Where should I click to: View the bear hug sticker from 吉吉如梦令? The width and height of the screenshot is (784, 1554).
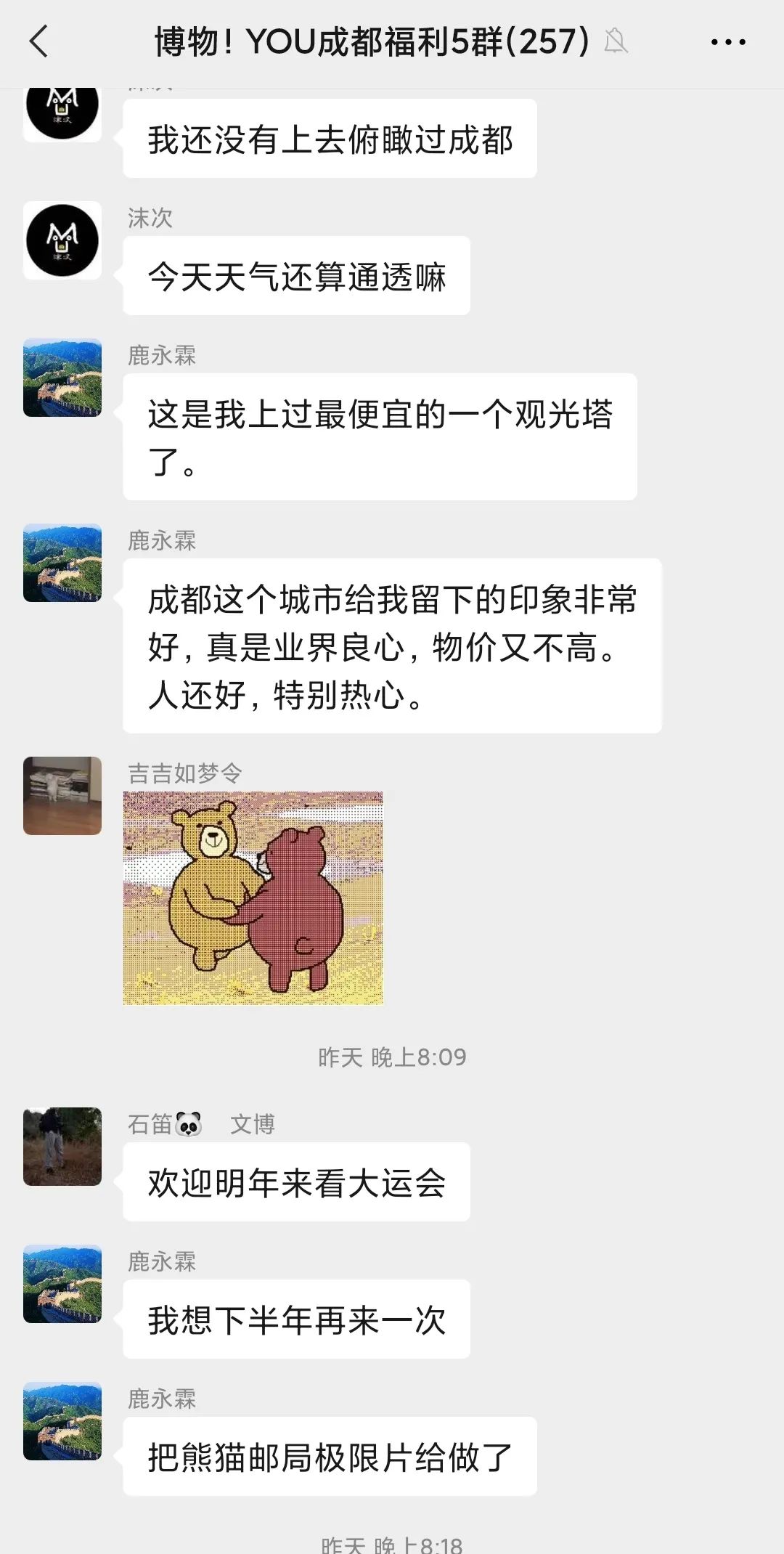click(x=253, y=898)
